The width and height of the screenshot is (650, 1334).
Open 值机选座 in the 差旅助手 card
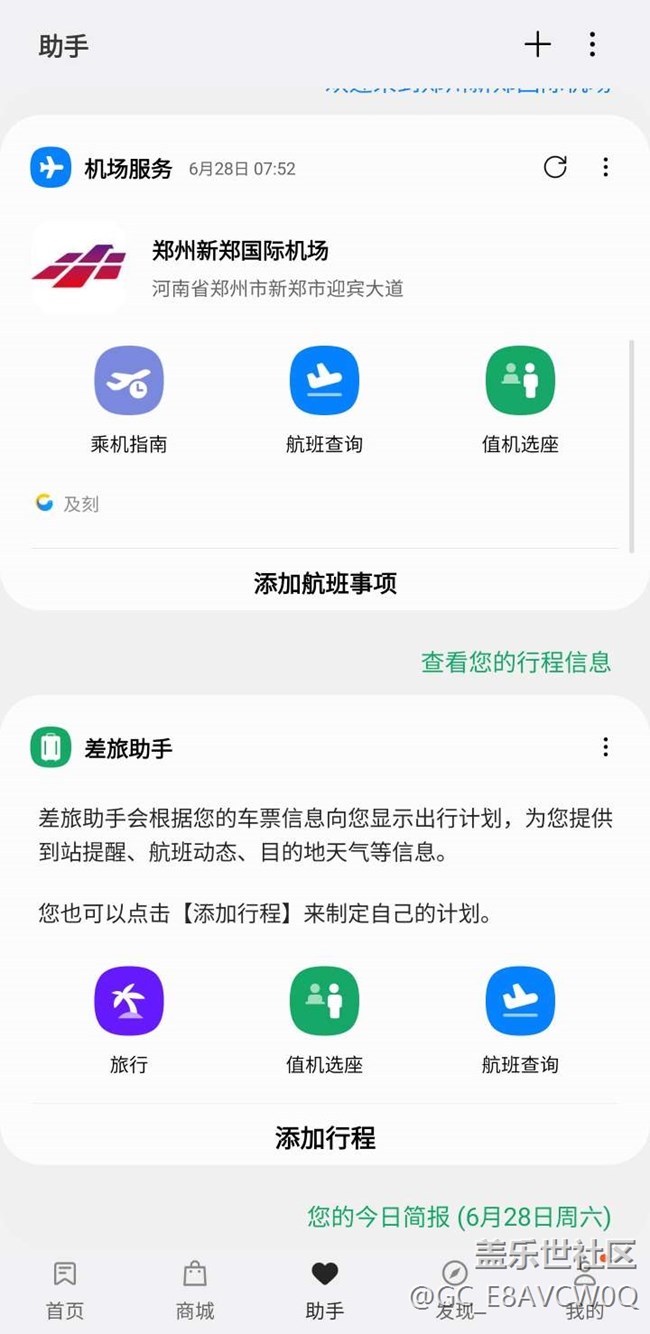pos(324,1019)
